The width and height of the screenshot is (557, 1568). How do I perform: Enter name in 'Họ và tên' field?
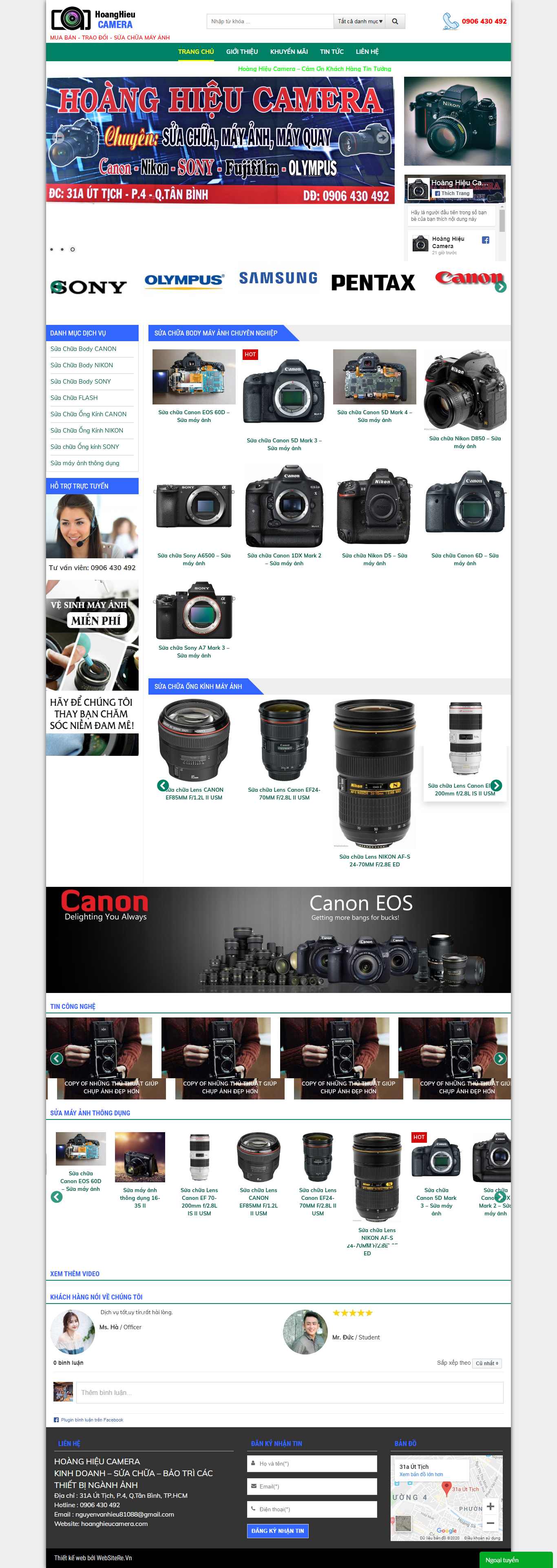click(312, 1464)
